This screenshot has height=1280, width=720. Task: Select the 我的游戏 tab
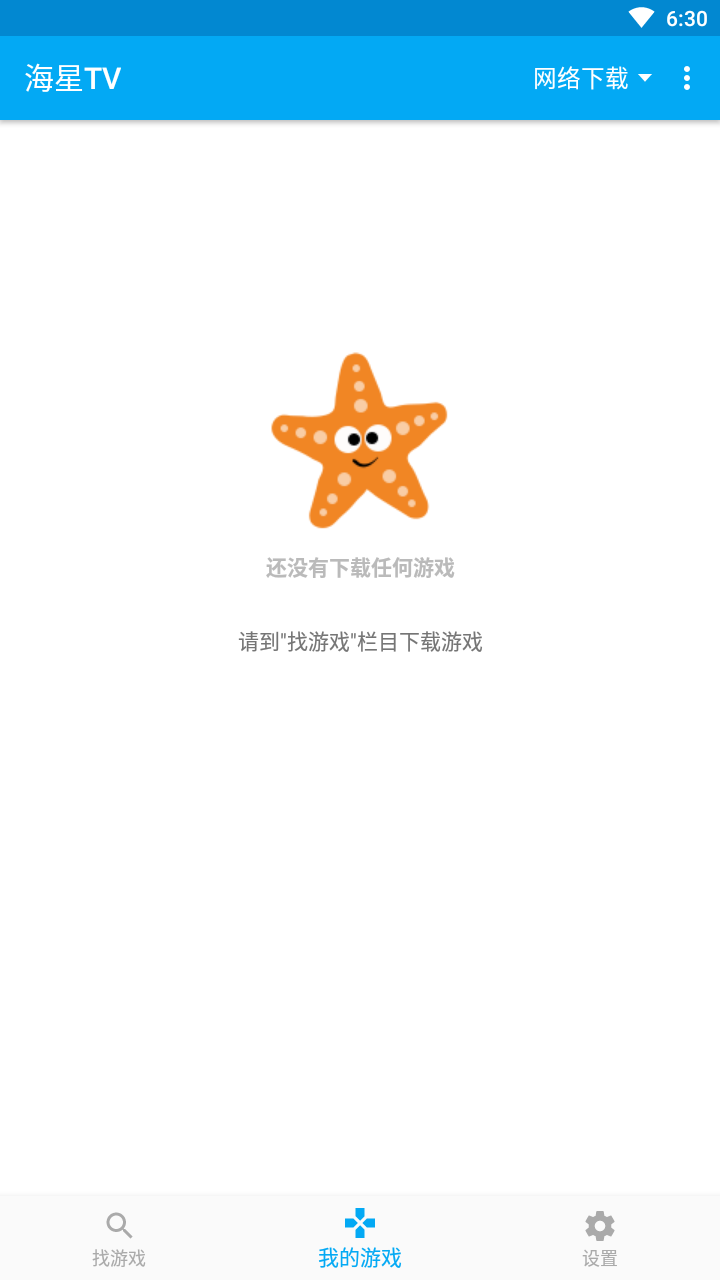pyautogui.click(x=360, y=1238)
